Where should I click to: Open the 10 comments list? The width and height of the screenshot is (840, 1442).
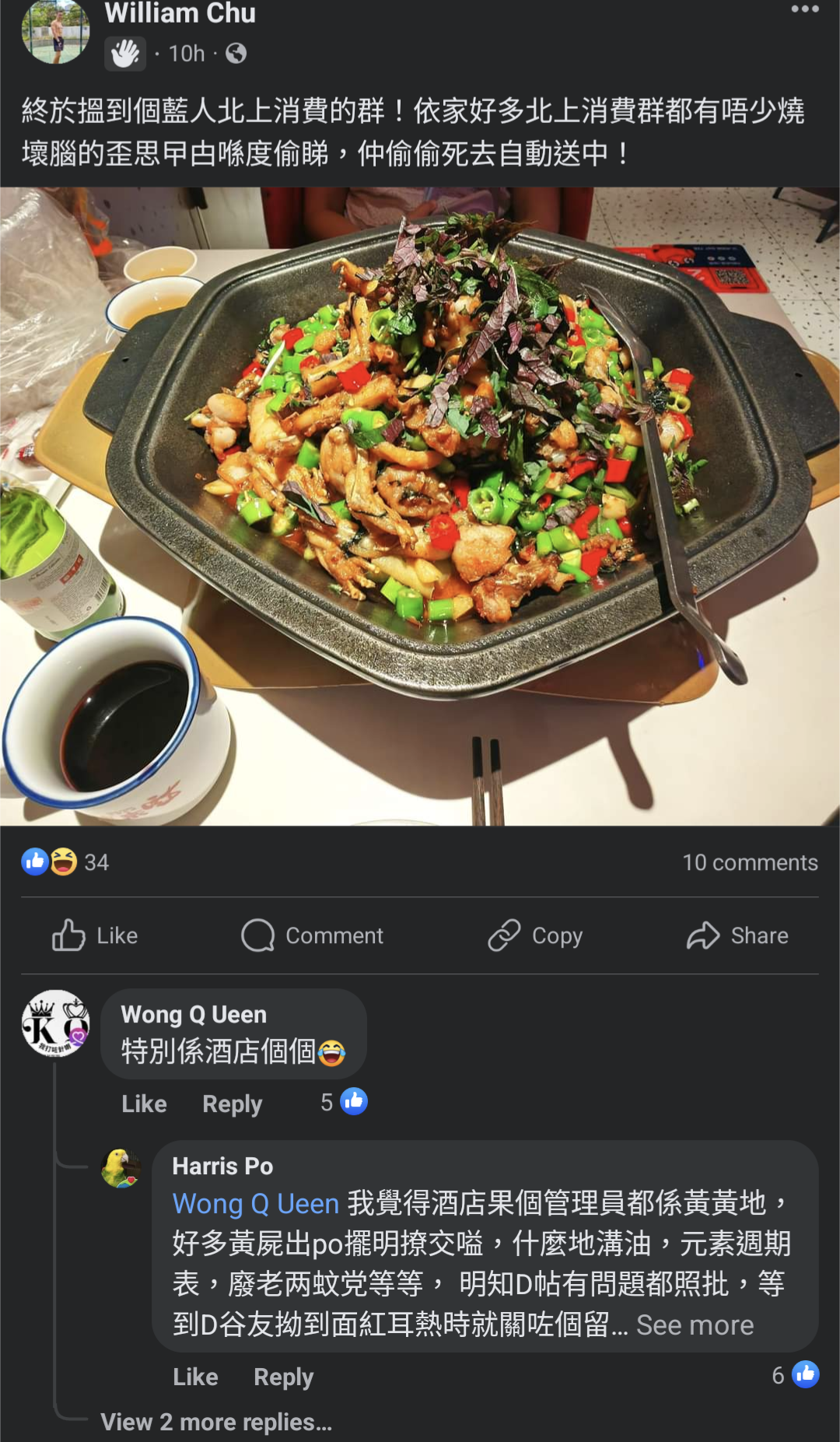pos(750,862)
